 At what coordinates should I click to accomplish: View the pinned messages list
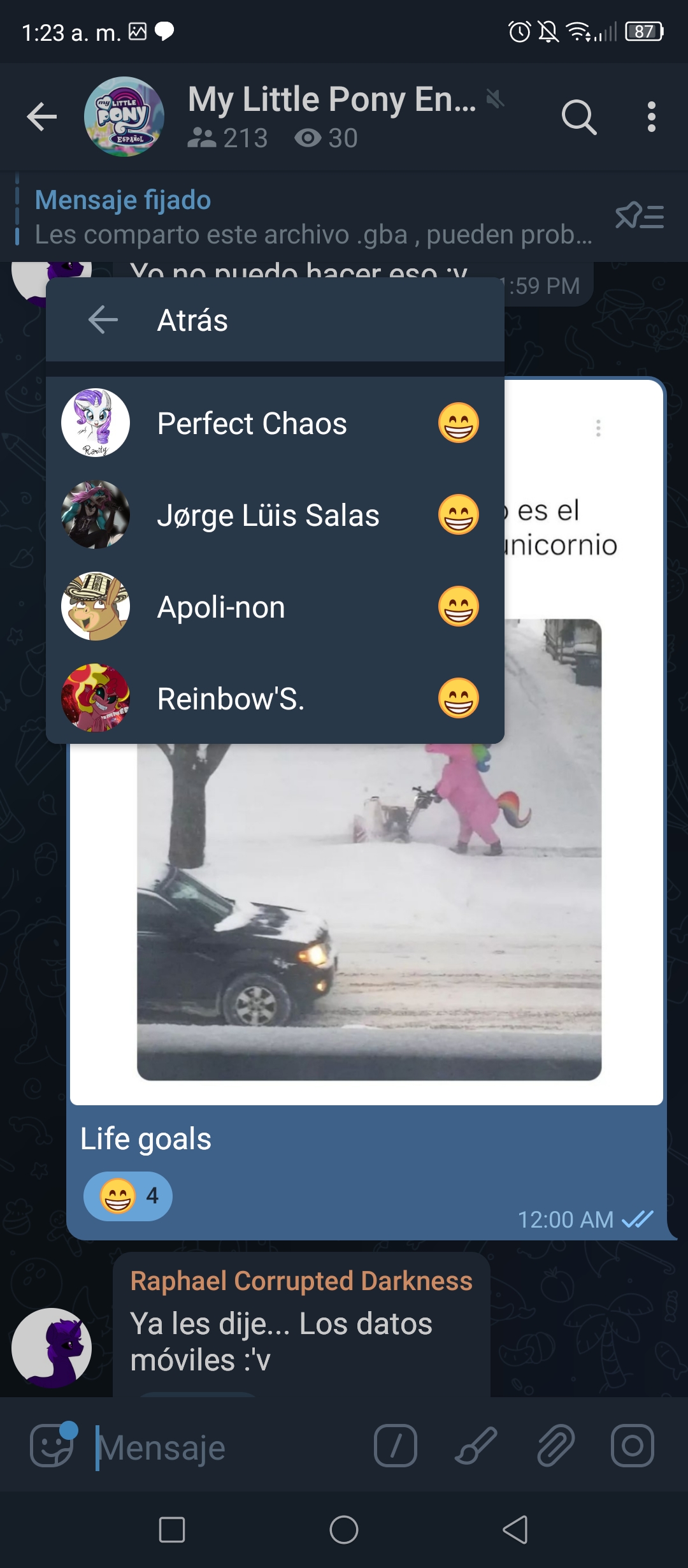tap(640, 217)
